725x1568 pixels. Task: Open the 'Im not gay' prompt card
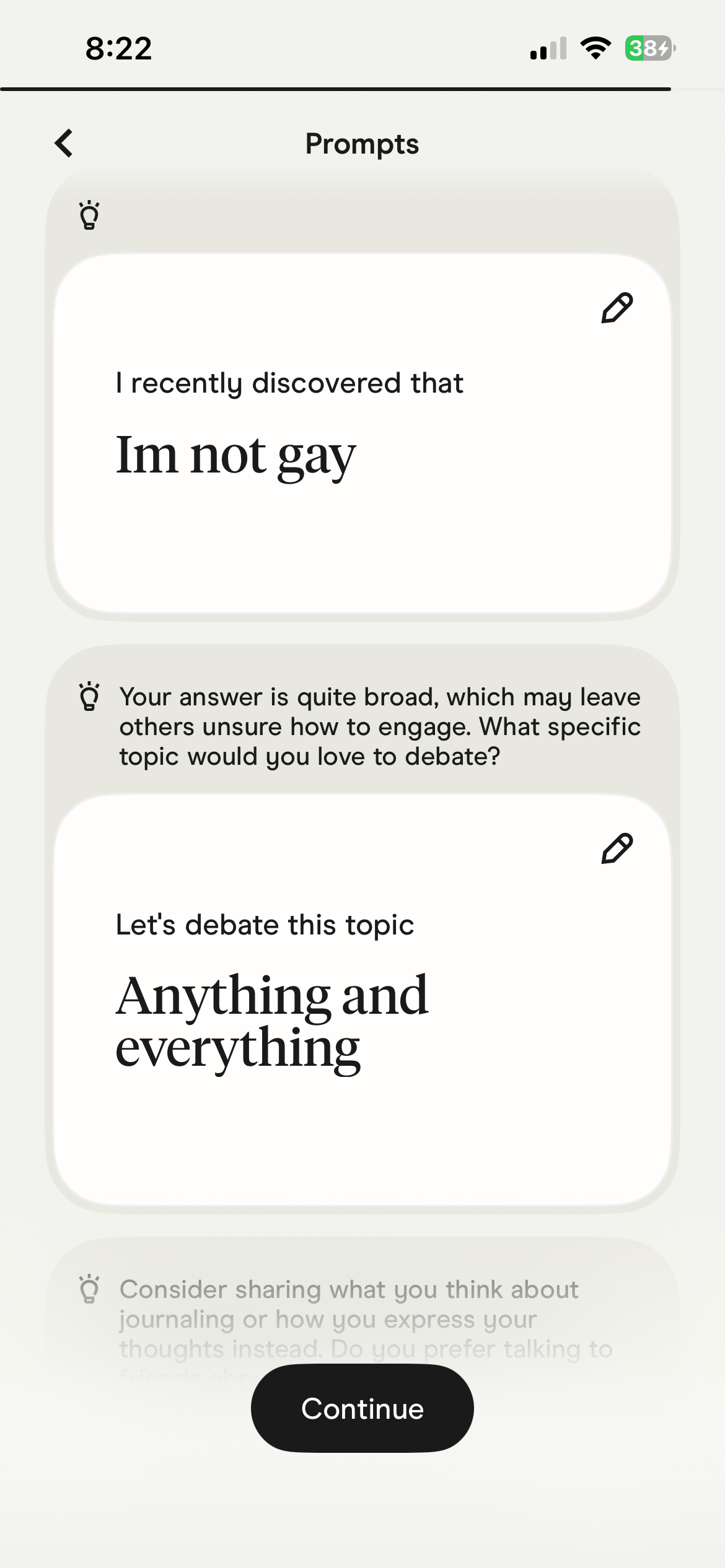point(362,433)
